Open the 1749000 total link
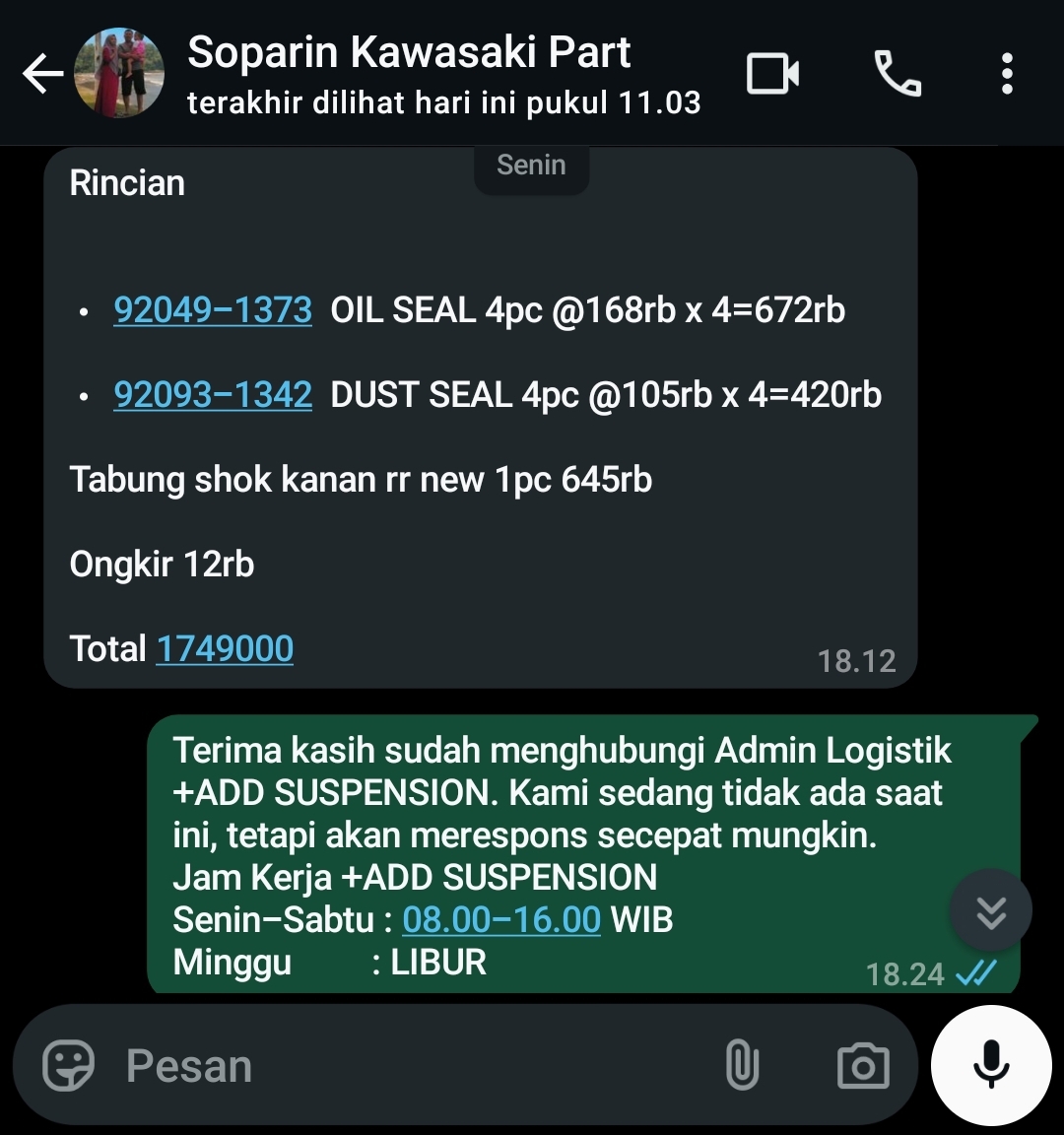This screenshot has width=1064, height=1135. click(225, 649)
